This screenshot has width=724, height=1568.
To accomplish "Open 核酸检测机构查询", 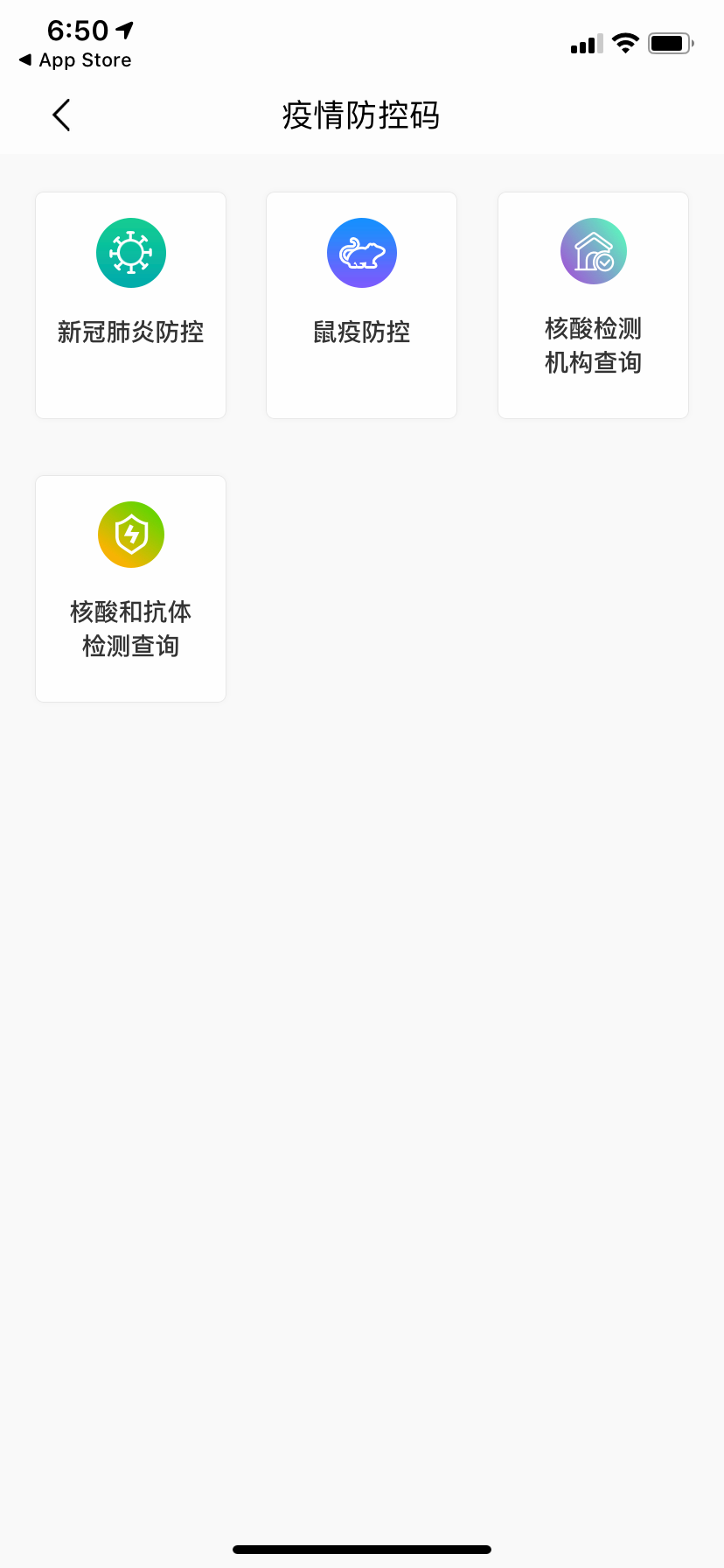I will click(x=593, y=304).
